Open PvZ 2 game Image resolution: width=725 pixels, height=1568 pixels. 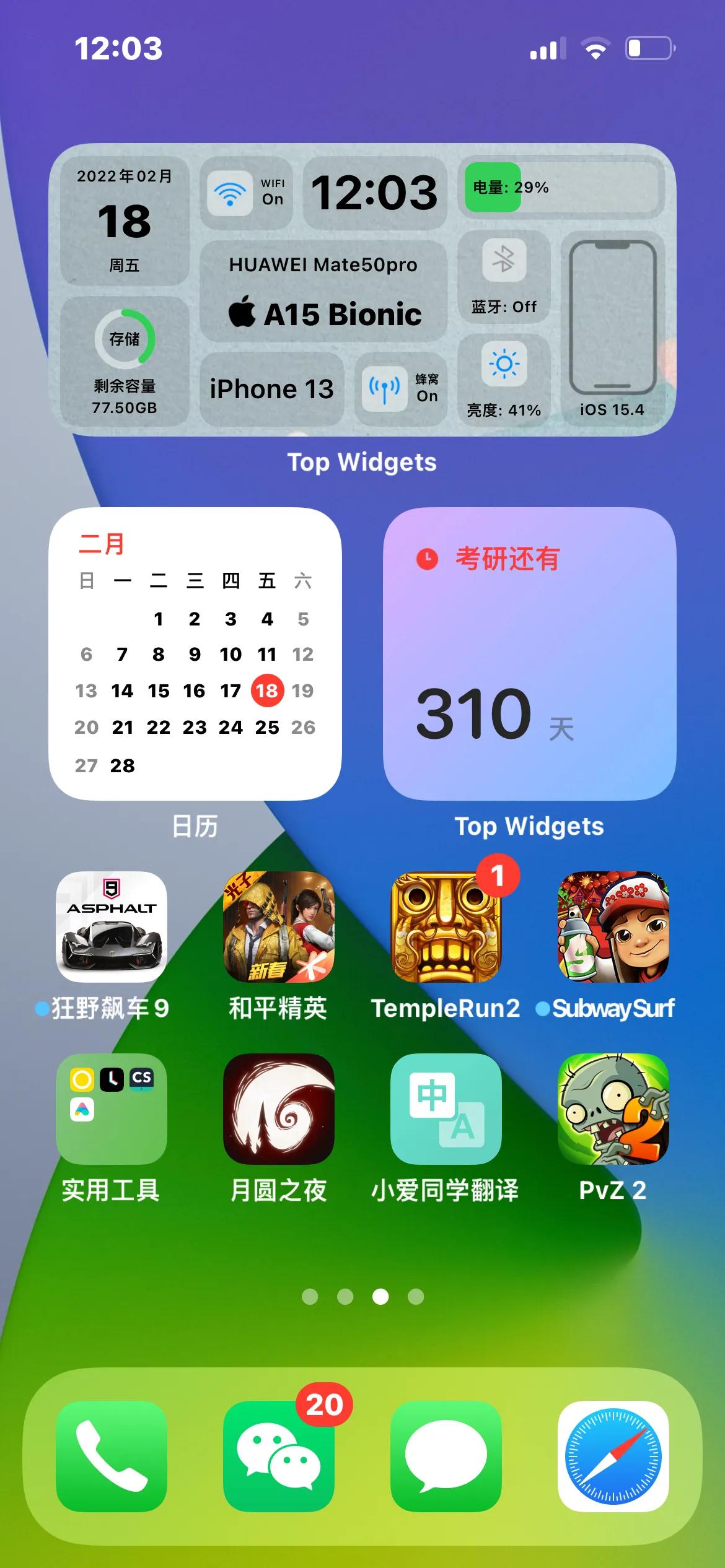(613, 1108)
